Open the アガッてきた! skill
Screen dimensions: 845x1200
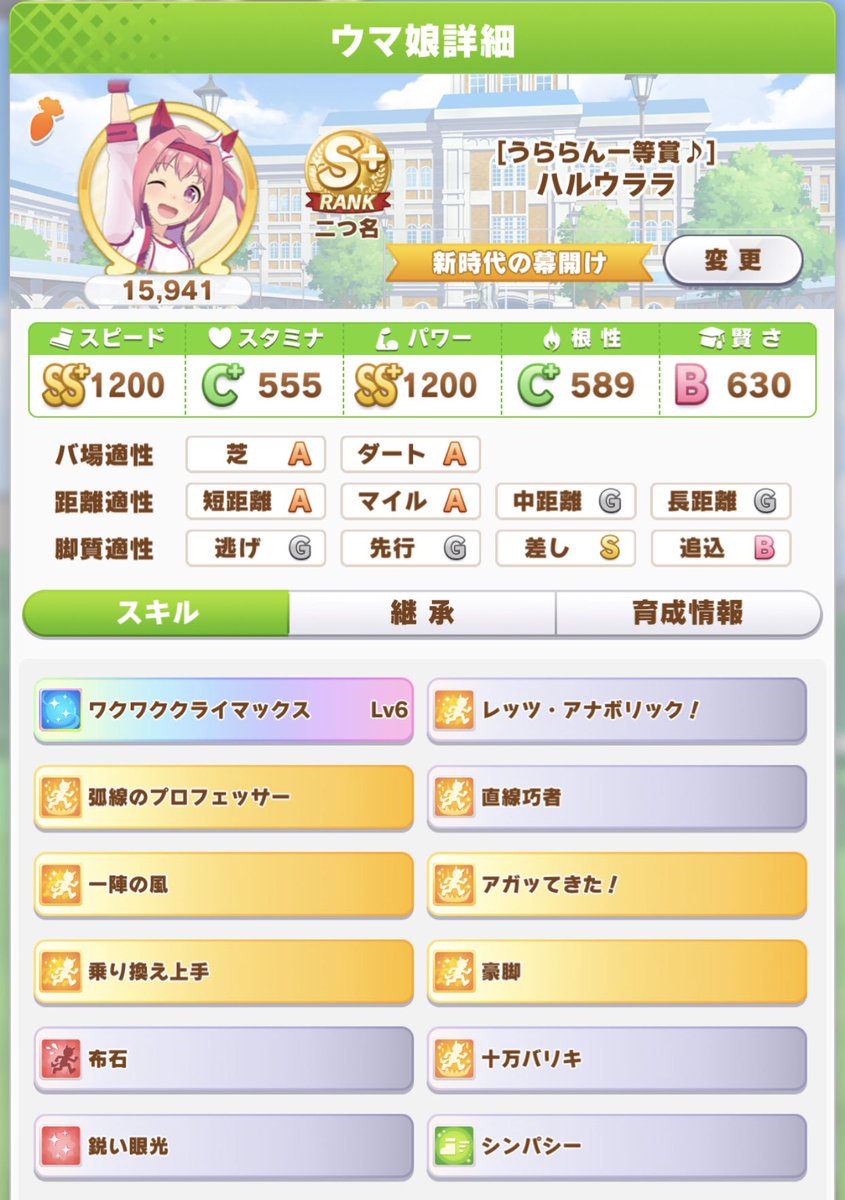coord(616,884)
